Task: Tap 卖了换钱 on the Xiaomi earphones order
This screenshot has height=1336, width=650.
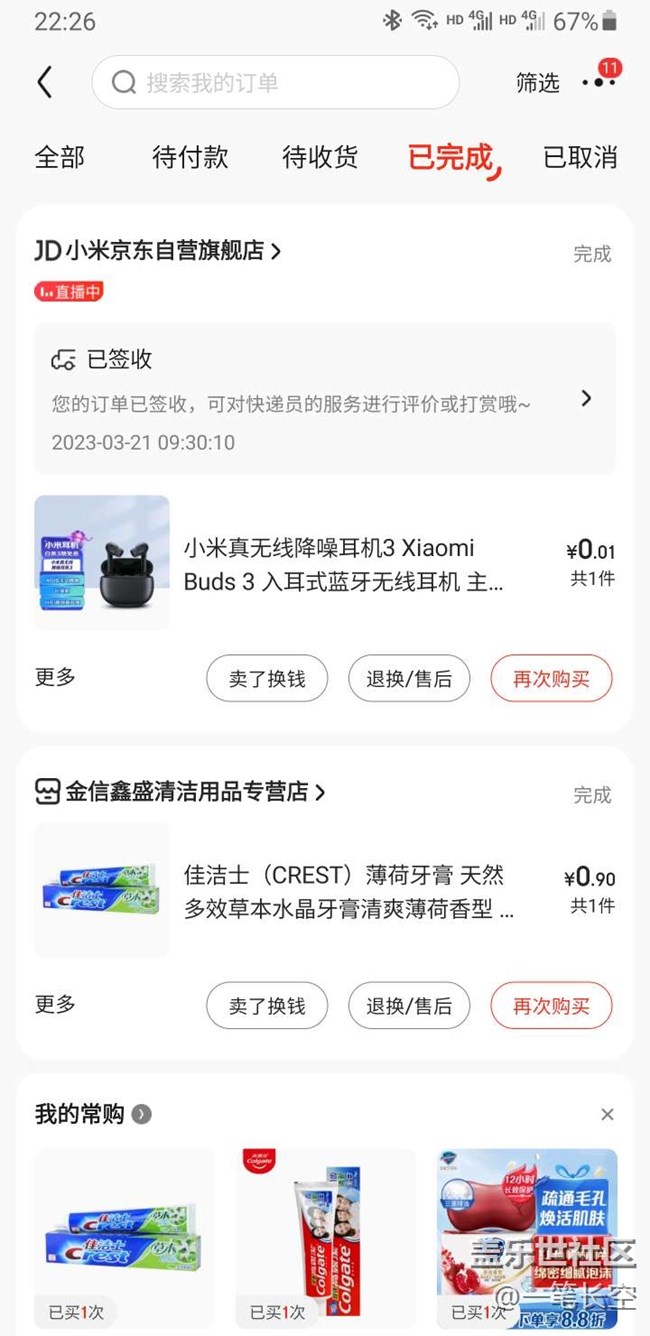Action: tap(267, 680)
